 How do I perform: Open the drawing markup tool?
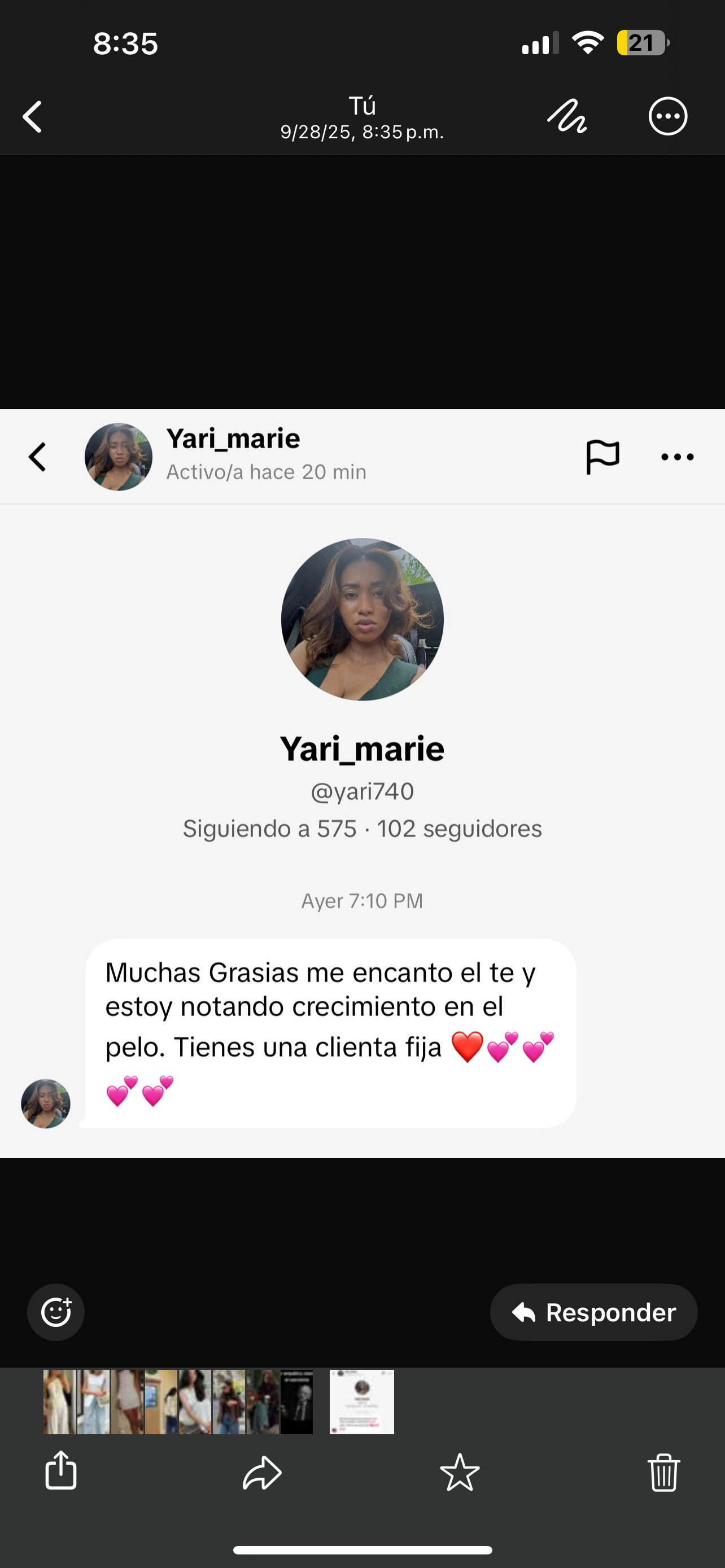[567, 116]
